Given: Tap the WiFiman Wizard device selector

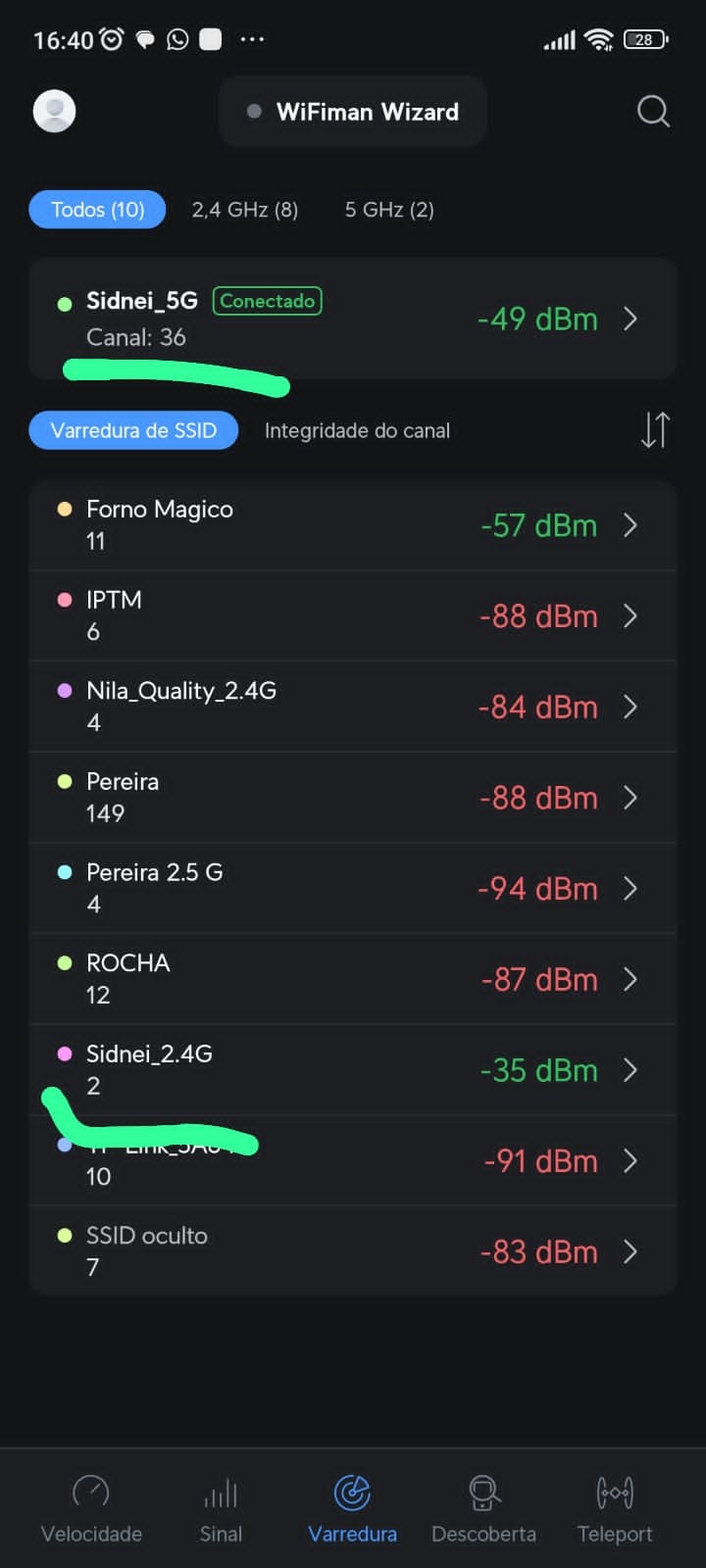Looking at the screenshot, I should [353, 112].
